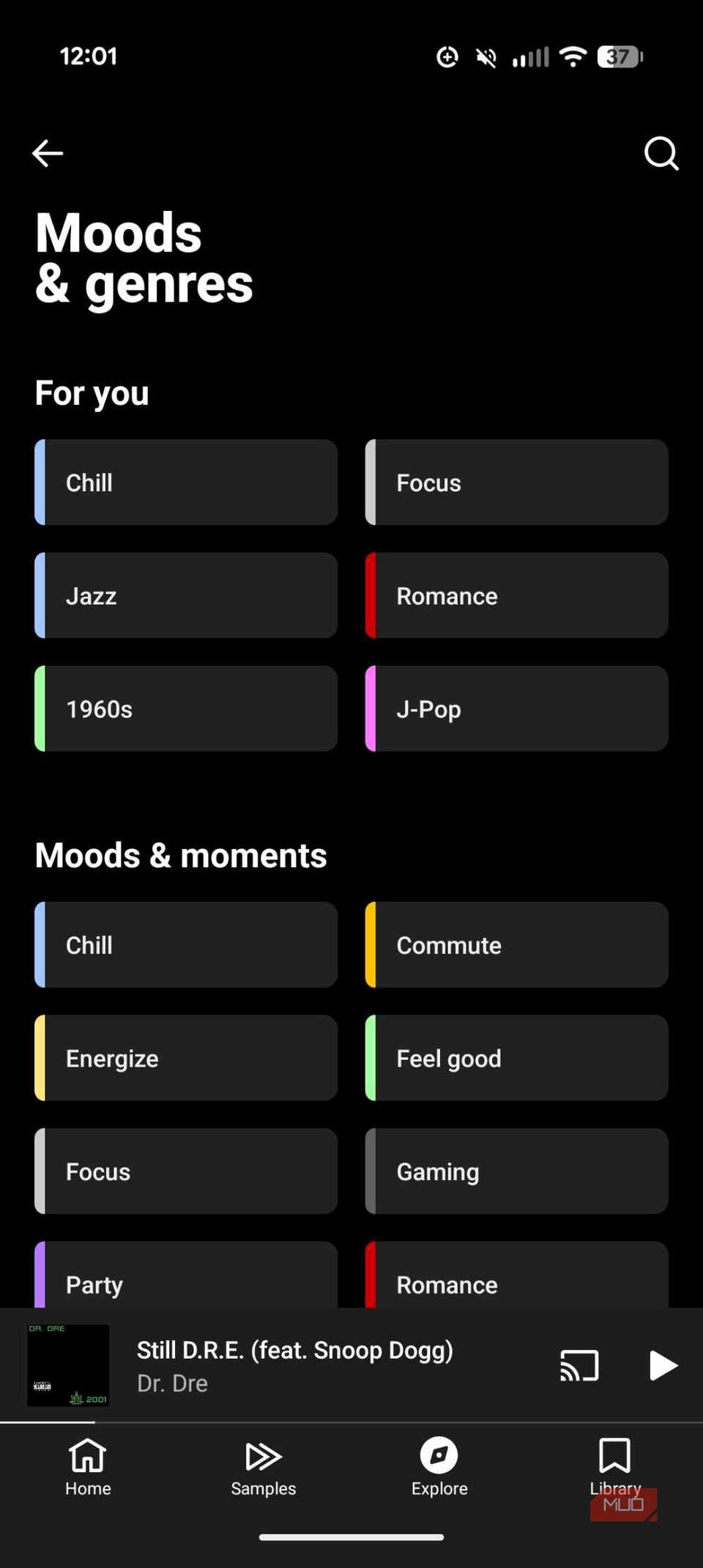Open Focus in the For you section
The width and height of the screenshot is (703, 1568).
516,482
